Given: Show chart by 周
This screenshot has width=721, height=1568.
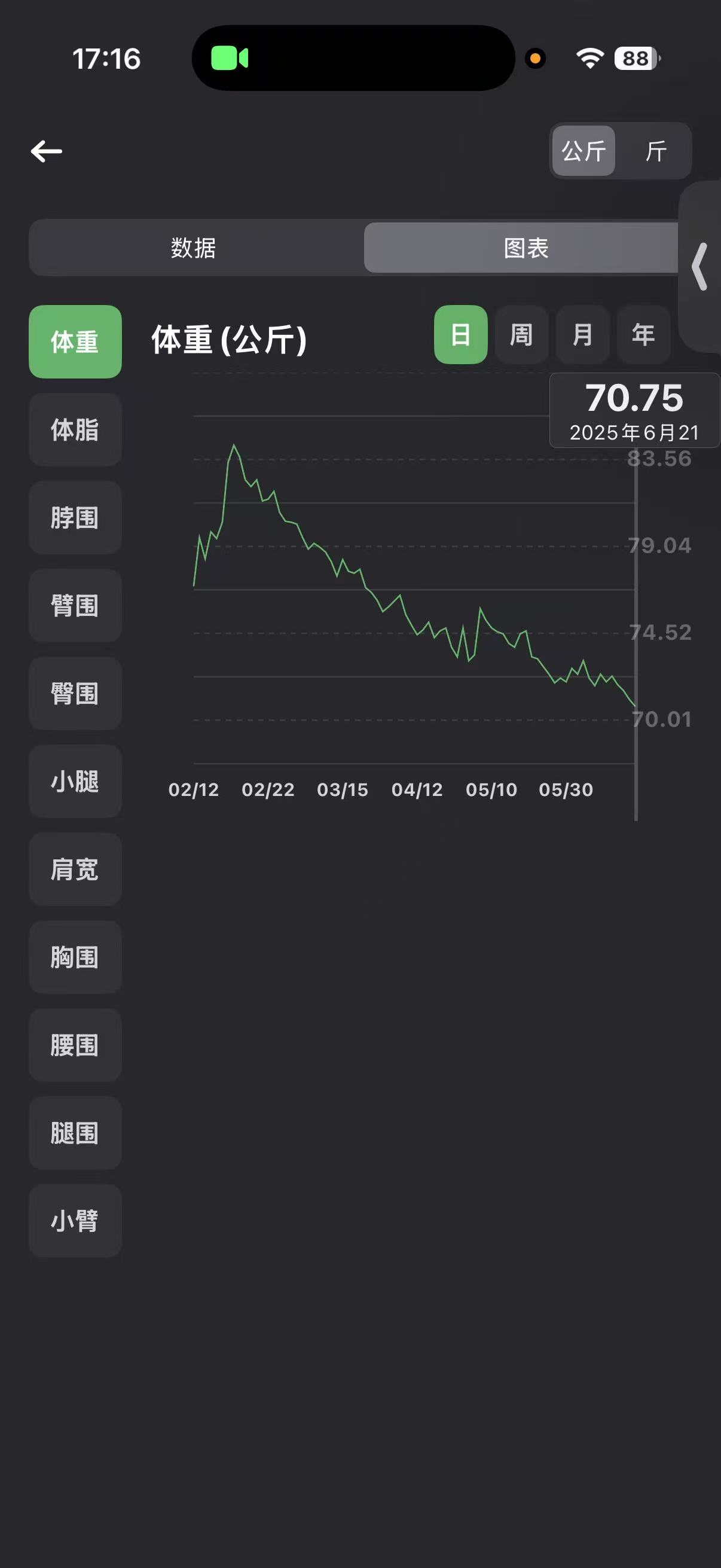Looking at the screenshot, I should point(521,335).
